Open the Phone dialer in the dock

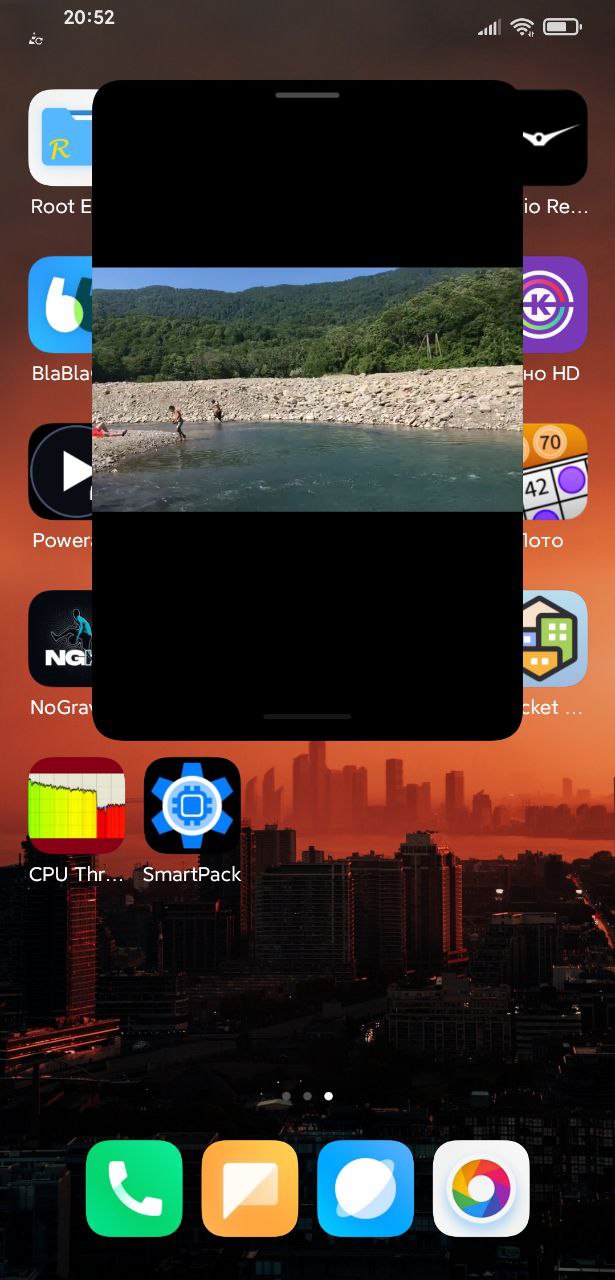pos(134,1188)
